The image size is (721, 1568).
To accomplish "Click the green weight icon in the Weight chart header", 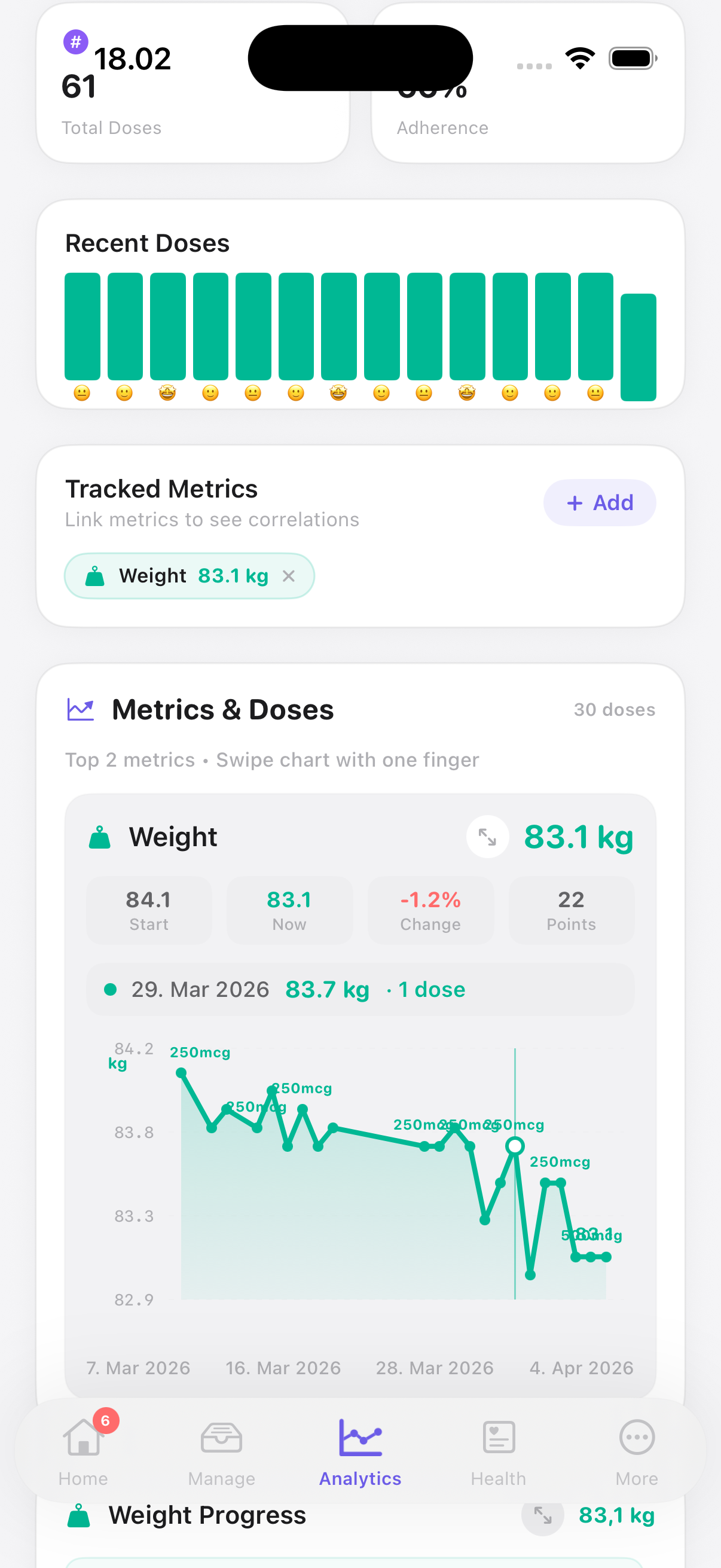I will point(100,837).
